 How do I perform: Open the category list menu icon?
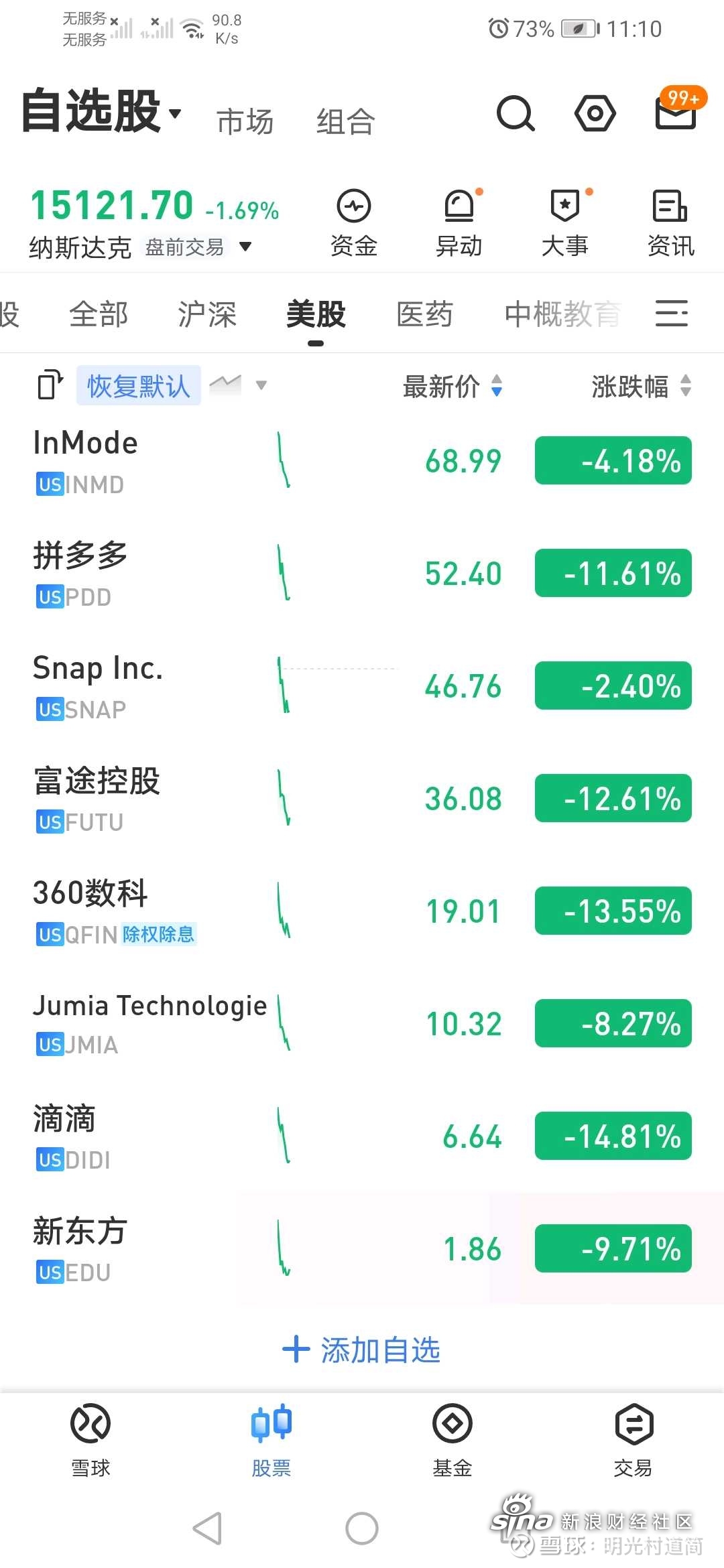point(672,314)
